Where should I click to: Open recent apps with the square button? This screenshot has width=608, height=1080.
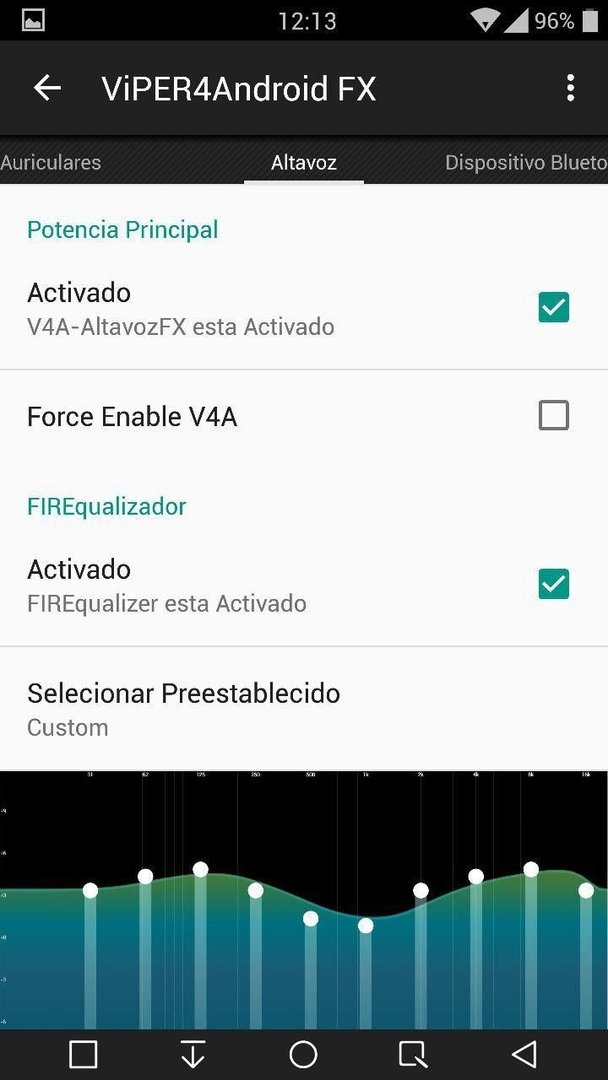pos(83,1055)
